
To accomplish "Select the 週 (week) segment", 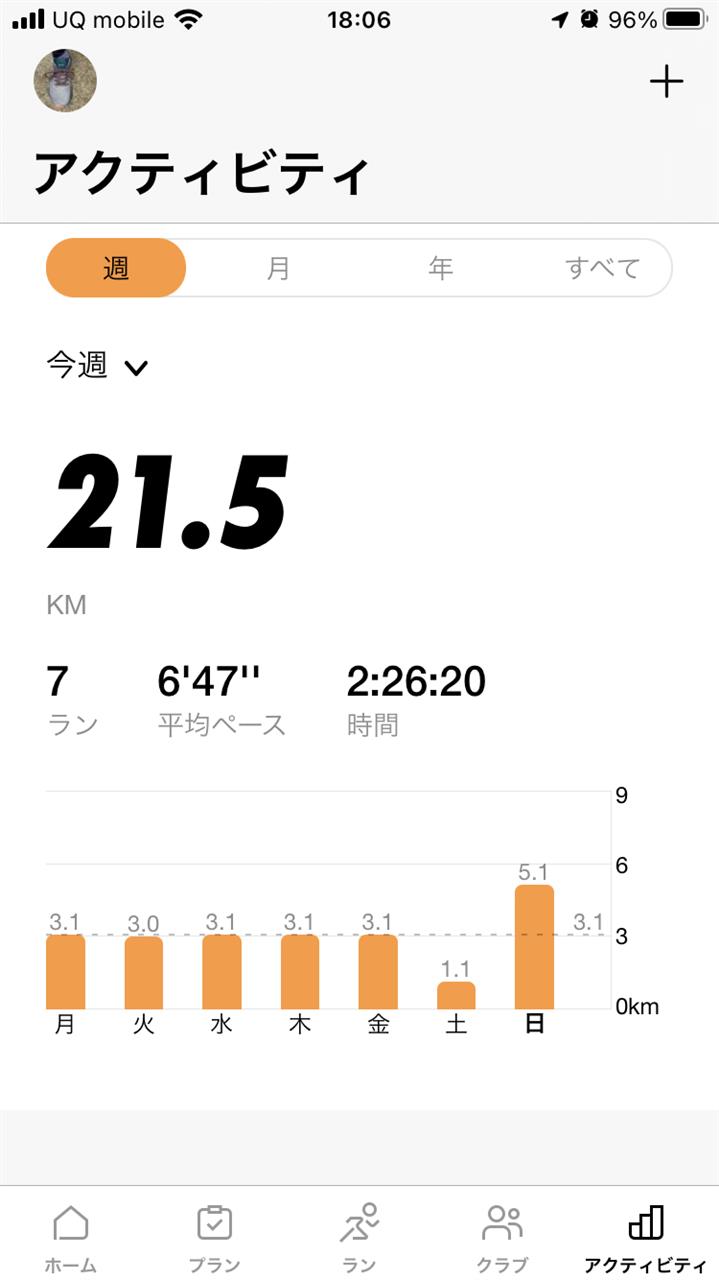I will coord(116,268).
